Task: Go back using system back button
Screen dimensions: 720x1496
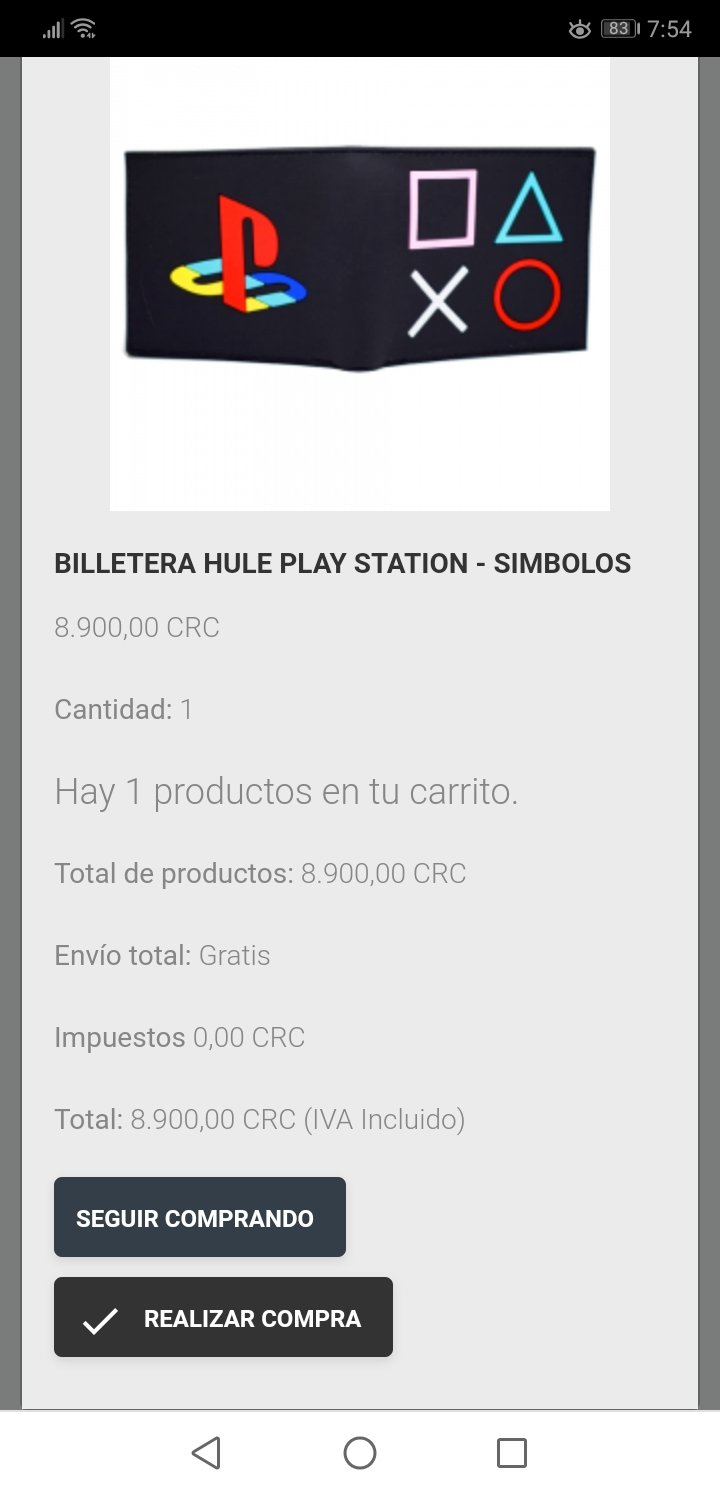Action: (x=206, y=1452)
